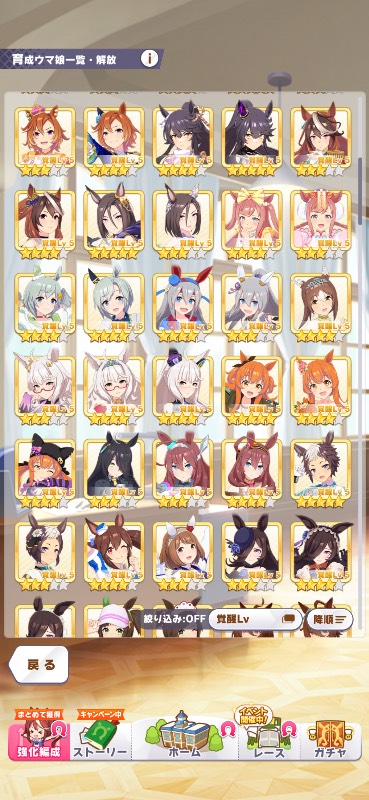Choose the character wearing a maid headband
Viewport: 369px width, 800px height.
click(x=321, y=552)
